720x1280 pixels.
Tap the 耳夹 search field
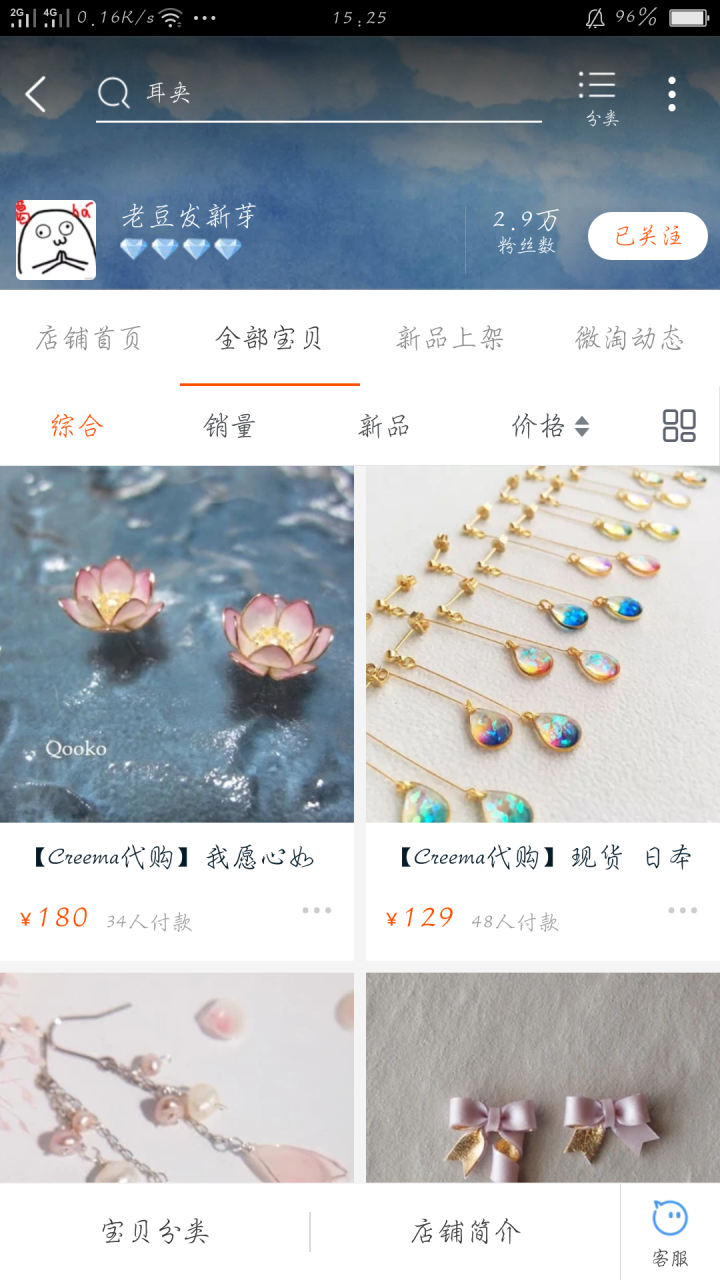click(x=320, y=94)
